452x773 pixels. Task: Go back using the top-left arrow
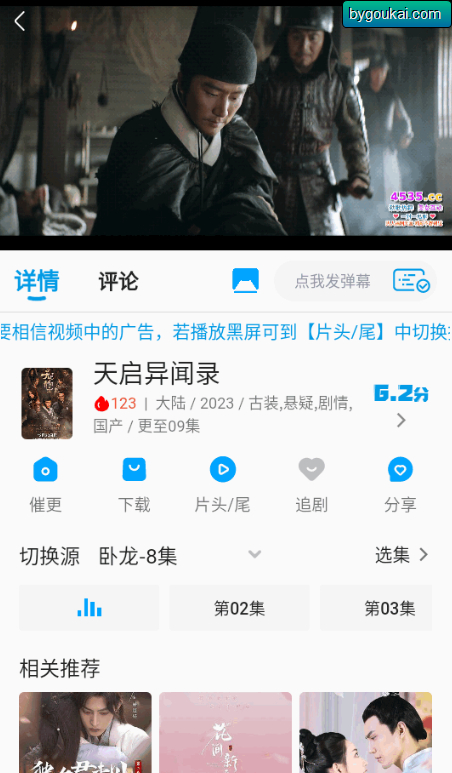pyautogui.click(x=20, y=22)
